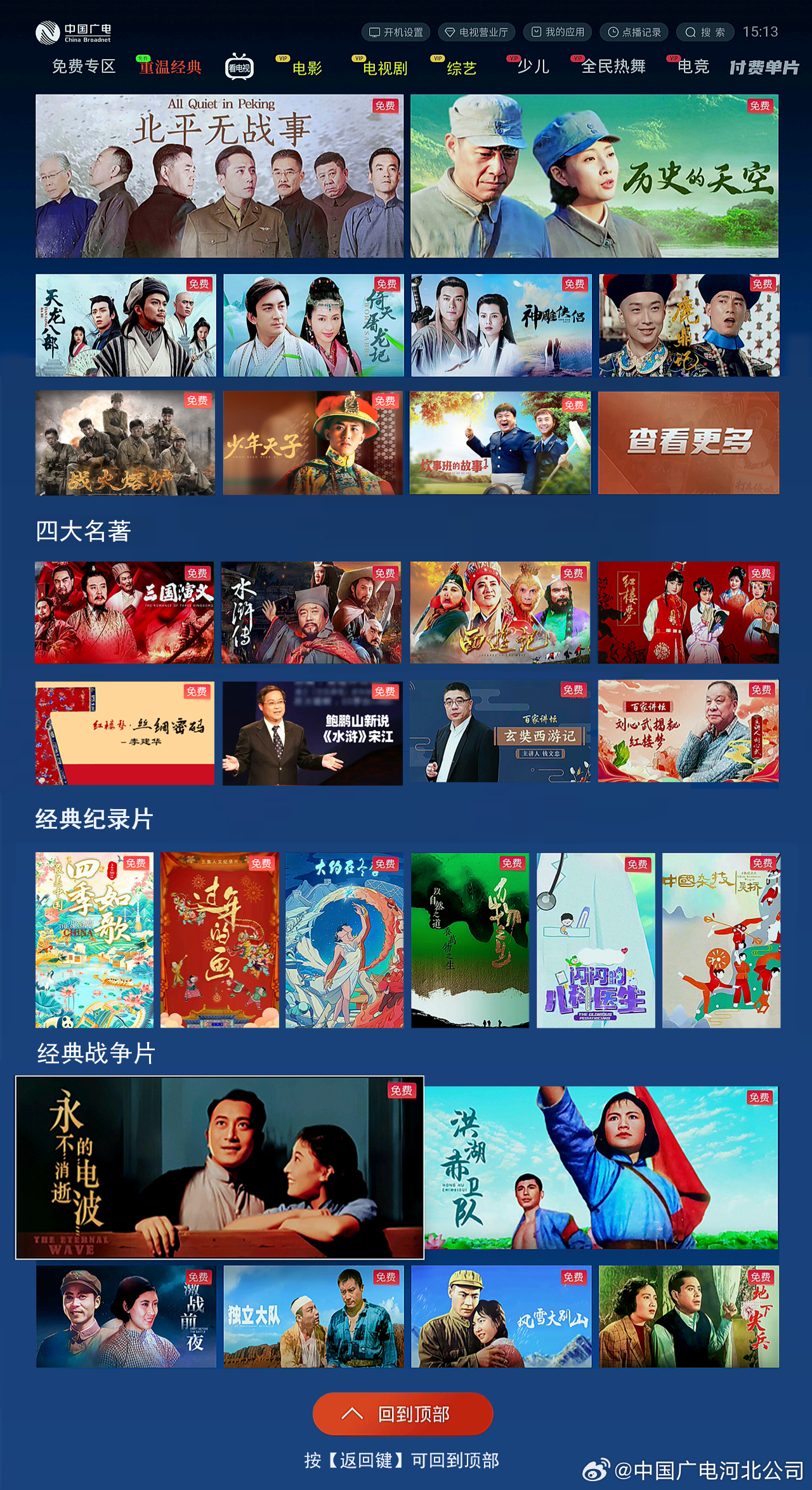The image size is (812, 1490).
Task: Go to 我的应用
Action: pos(558,32)
